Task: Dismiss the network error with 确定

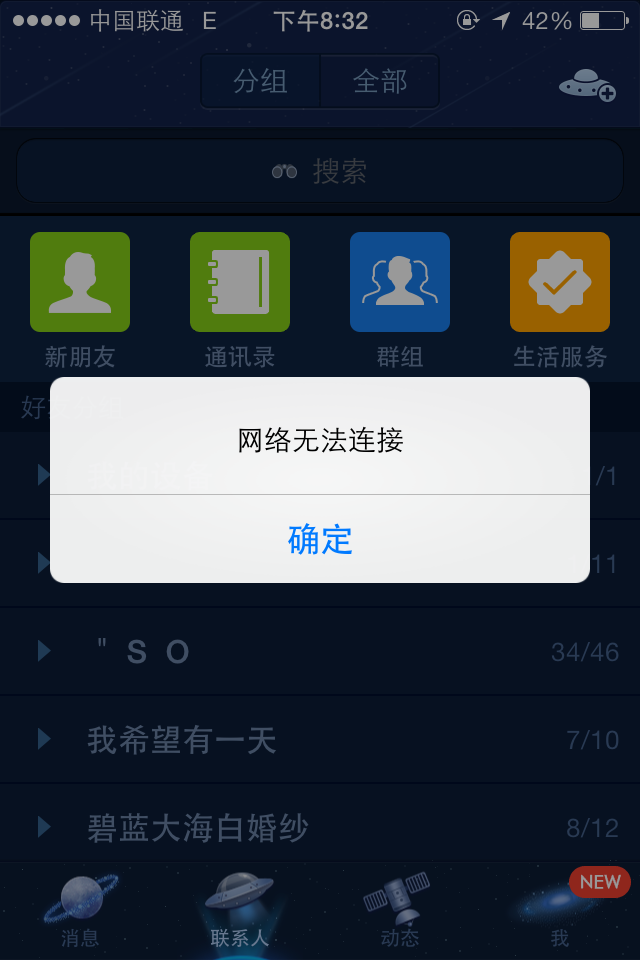Action: [x=320, y=540]
